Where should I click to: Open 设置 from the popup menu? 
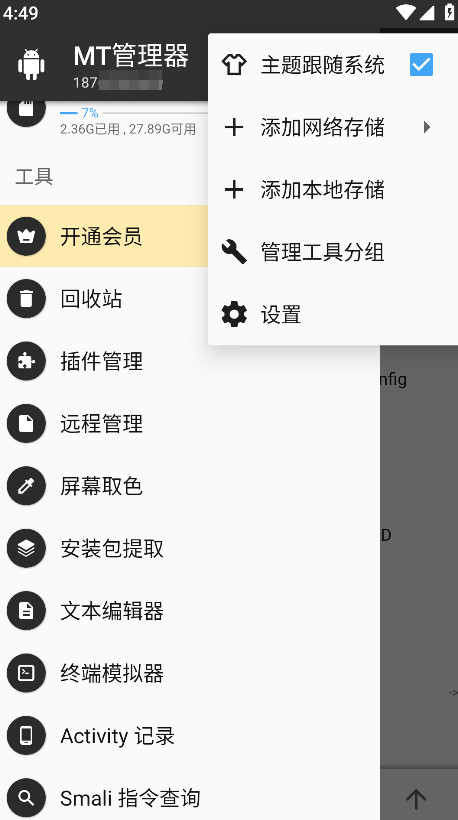click(x=333, y=315)
